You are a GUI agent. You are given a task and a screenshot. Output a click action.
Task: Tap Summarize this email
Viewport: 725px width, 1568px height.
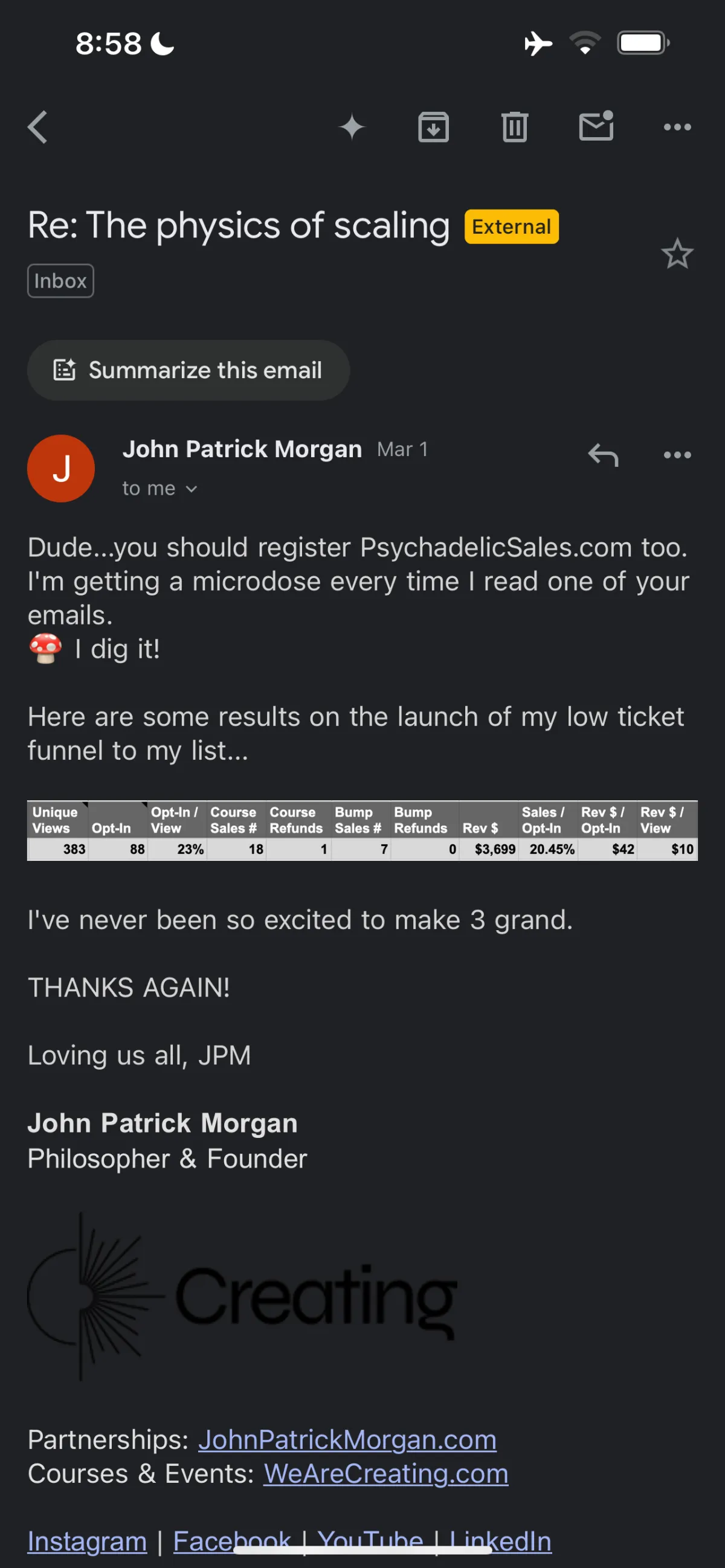click(188, 370)
